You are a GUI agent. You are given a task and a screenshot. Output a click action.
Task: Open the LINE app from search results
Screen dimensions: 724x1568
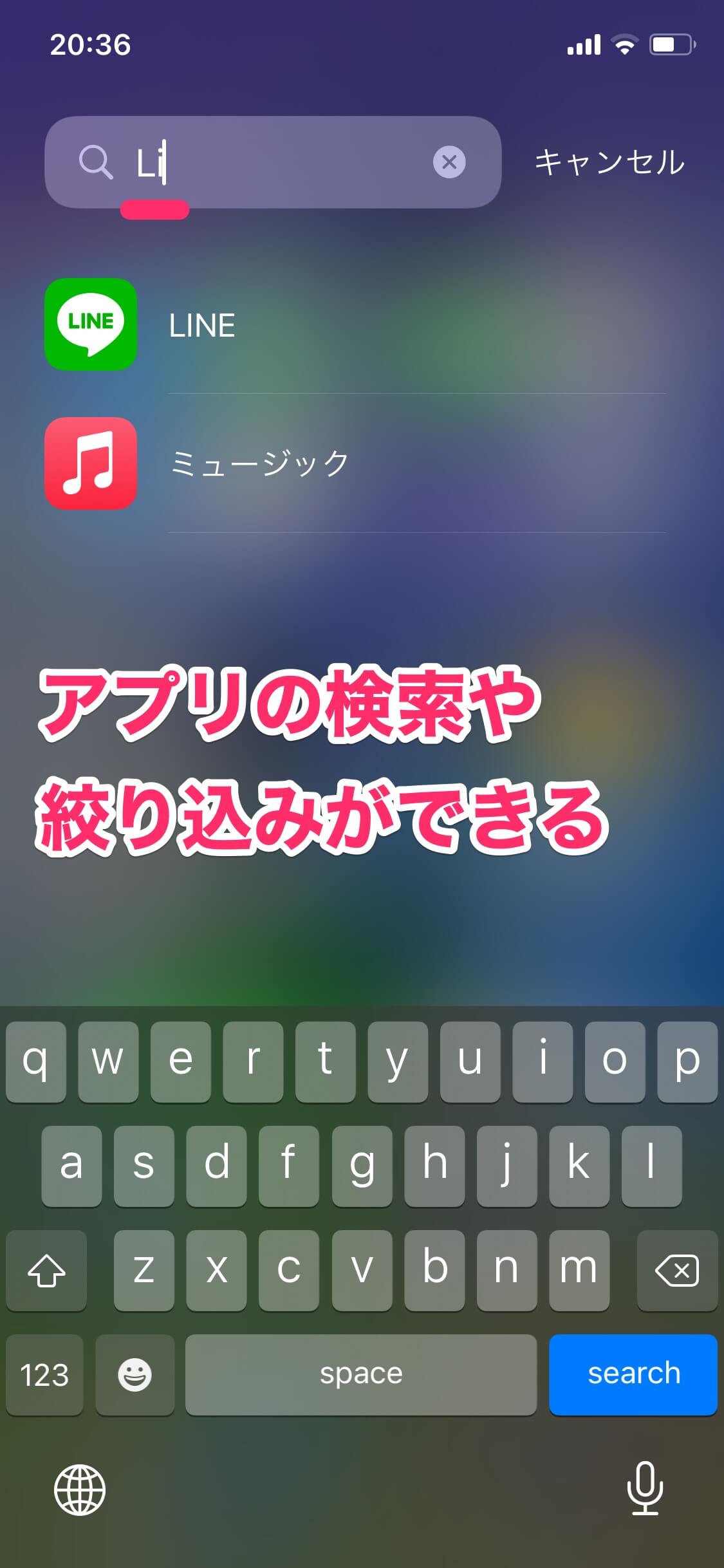91,324
